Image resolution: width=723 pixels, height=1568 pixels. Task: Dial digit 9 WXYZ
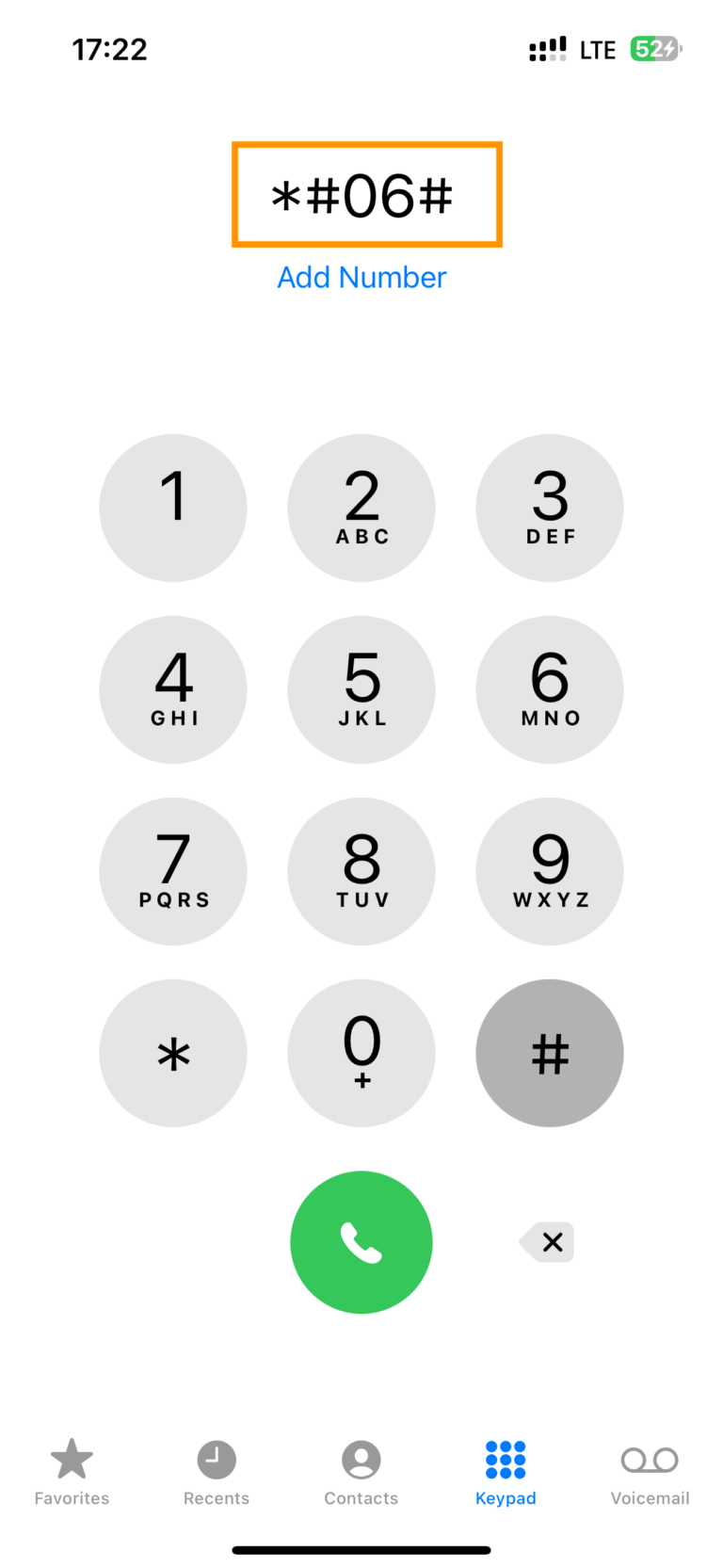[550, 871]
